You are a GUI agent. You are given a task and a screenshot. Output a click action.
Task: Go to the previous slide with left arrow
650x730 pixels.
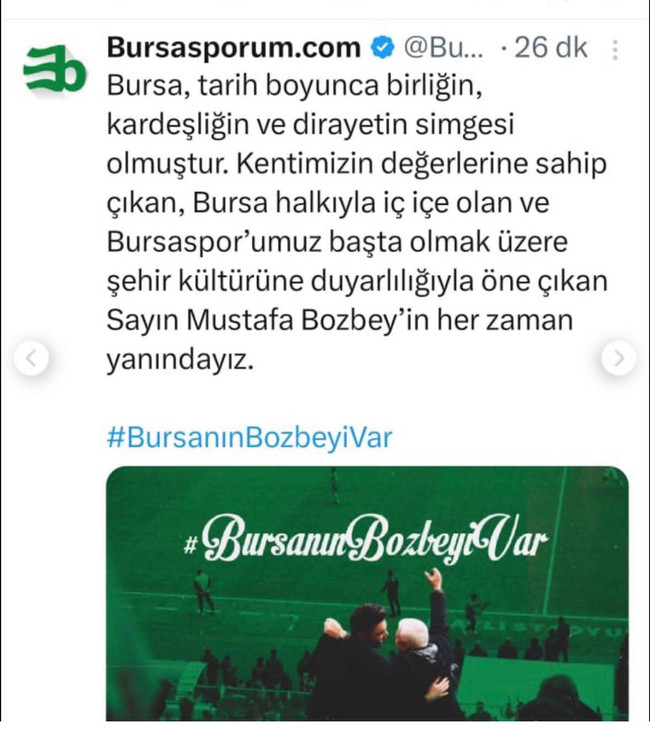(32, 357)
